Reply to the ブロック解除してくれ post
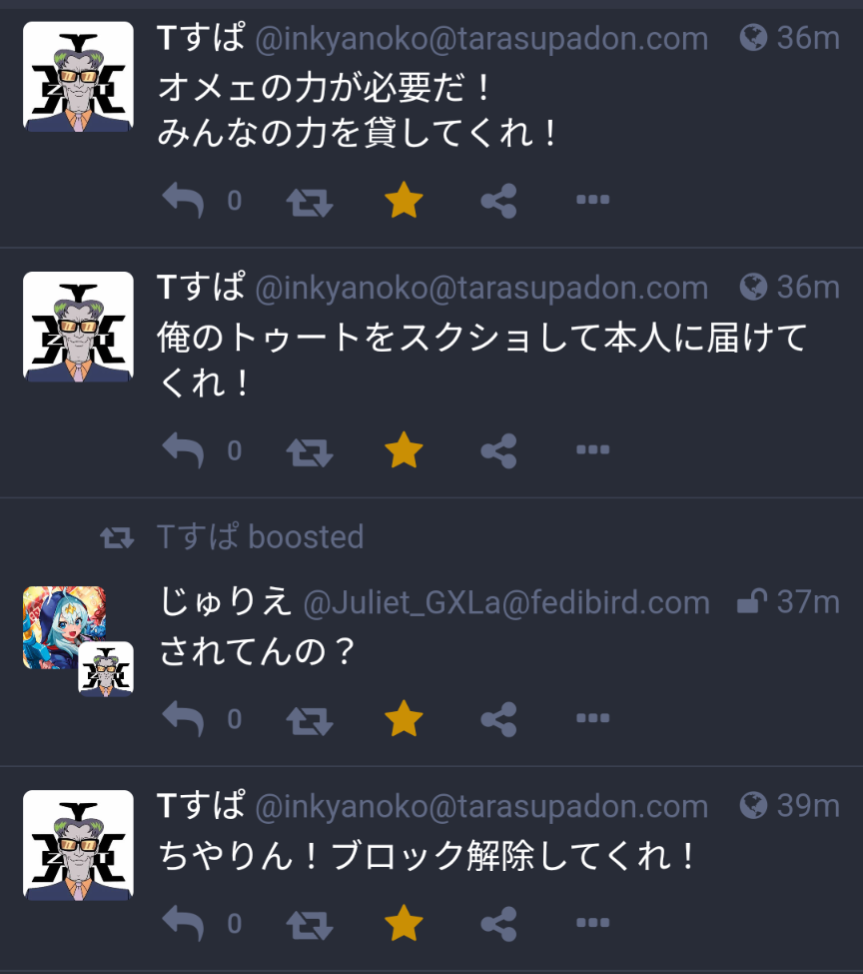Screen dimensions: 863x974 [183, 922]
